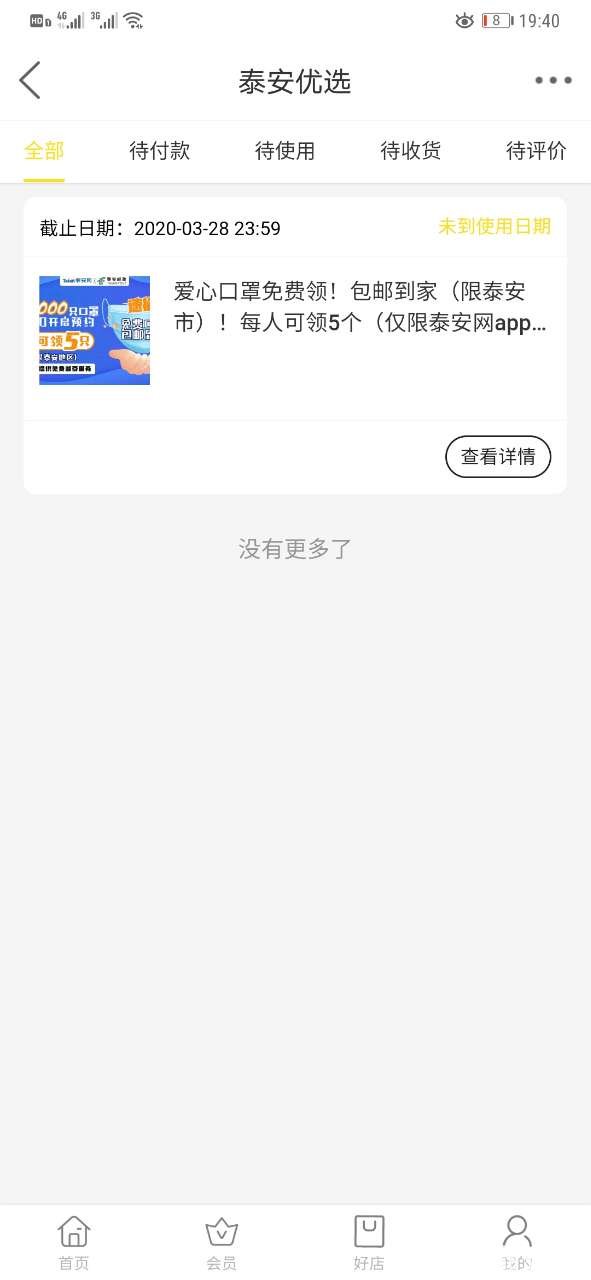
Task: Open the 爱心口罩免费领 order card
Action: [x=295, y=330]
